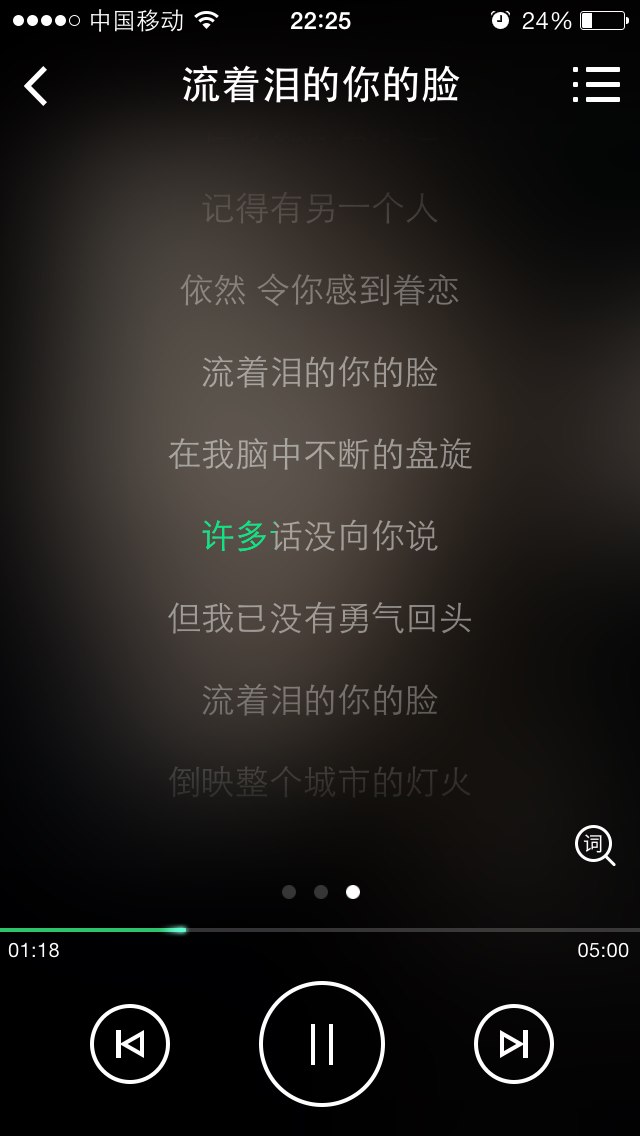
Task: Select the first page indicator dot
Action: (x=289, y=892)
